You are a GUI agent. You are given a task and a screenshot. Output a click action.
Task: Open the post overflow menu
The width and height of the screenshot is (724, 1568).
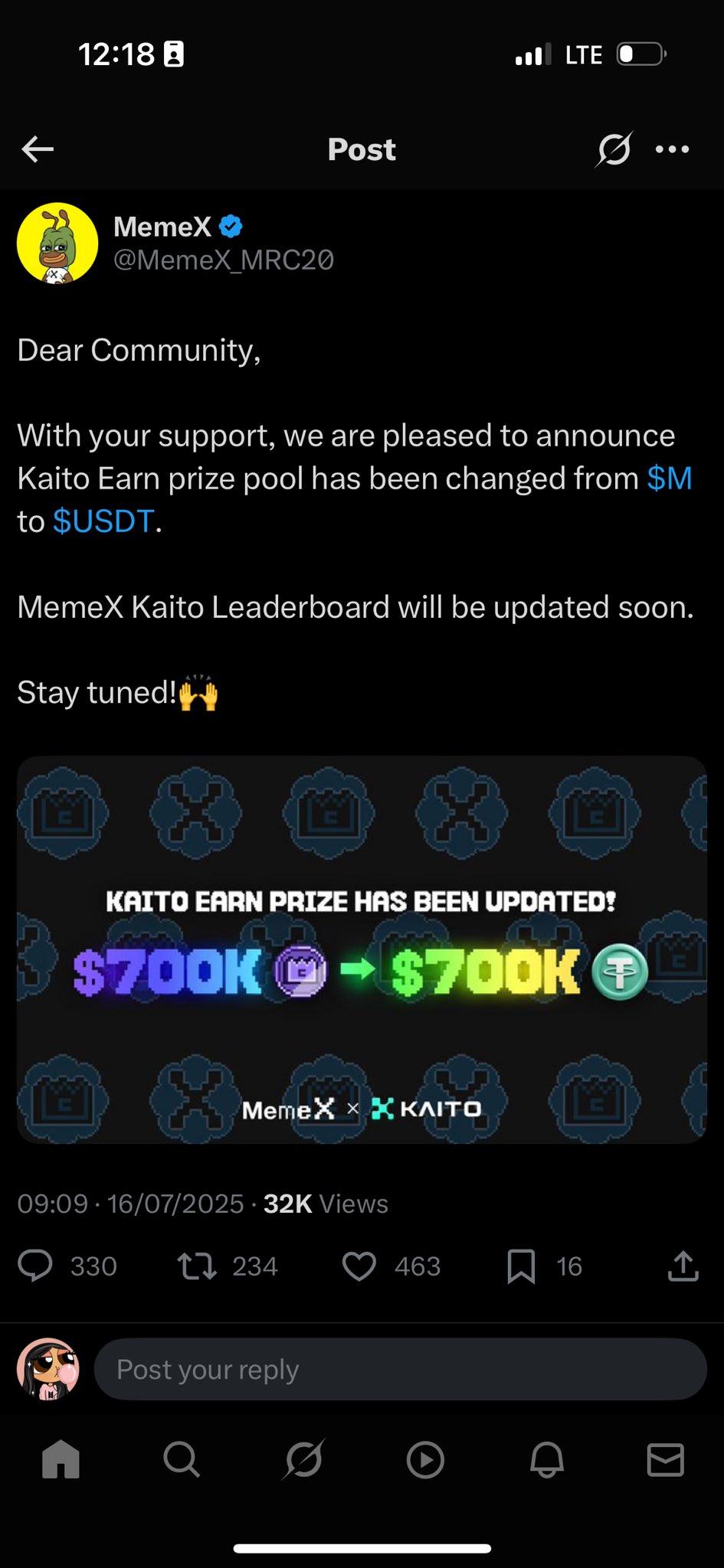click(x=672, y=149)
